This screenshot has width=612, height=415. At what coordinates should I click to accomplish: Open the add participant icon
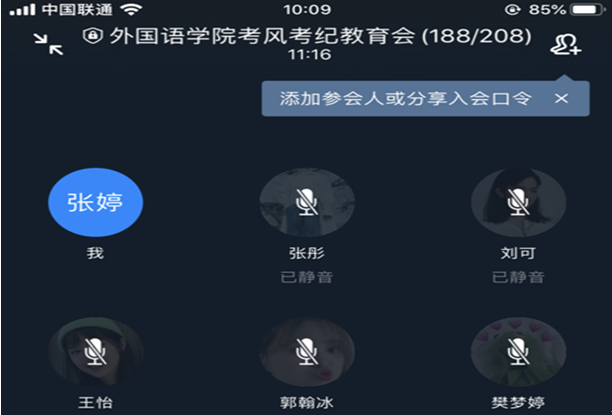[564, 45]
